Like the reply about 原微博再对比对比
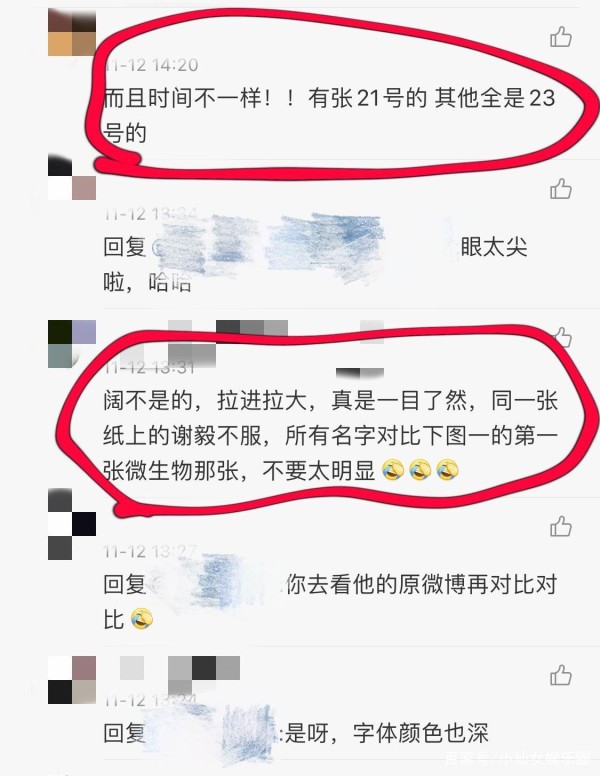 [561, 526]
